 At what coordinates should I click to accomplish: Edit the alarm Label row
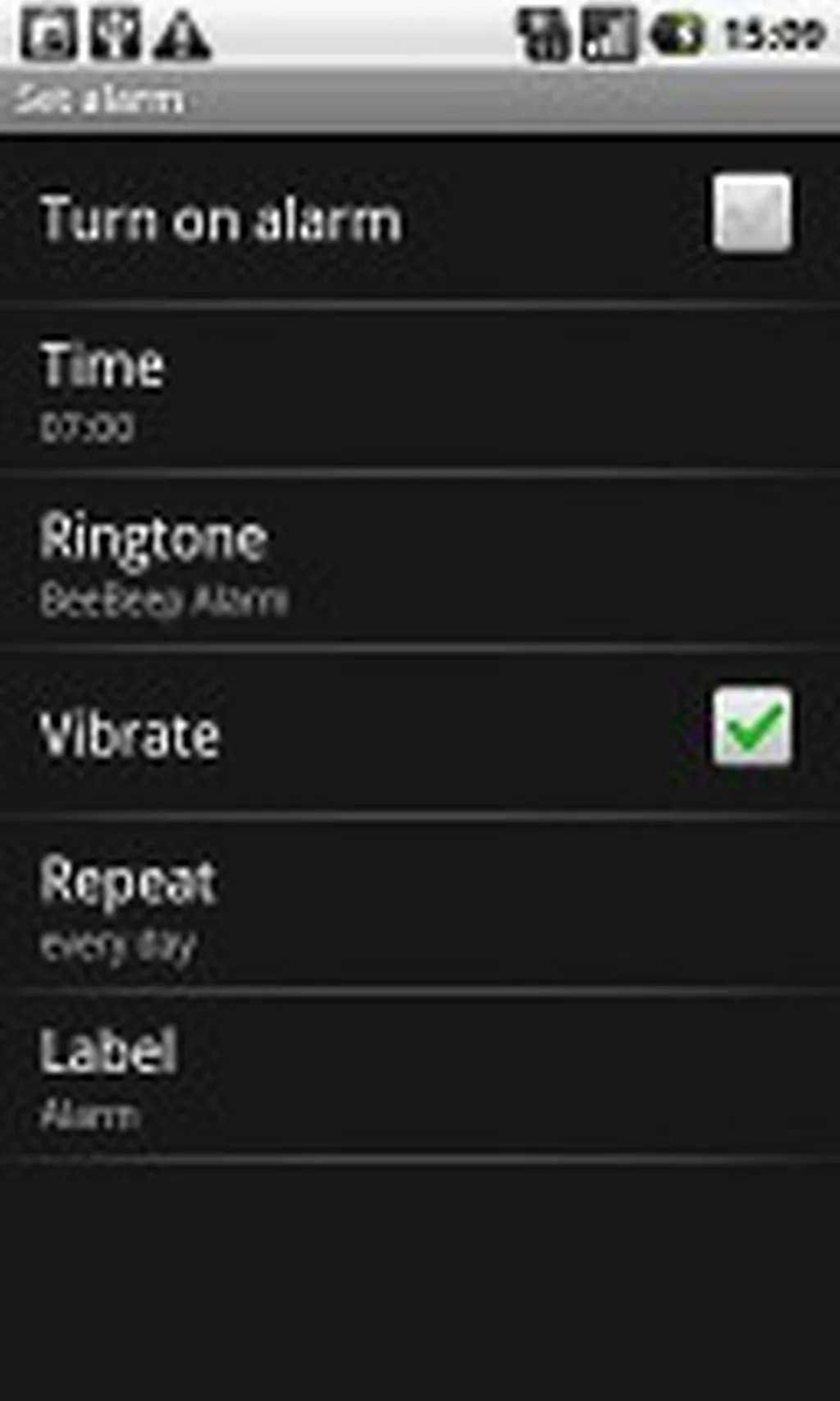click(x=418, y=1077)
